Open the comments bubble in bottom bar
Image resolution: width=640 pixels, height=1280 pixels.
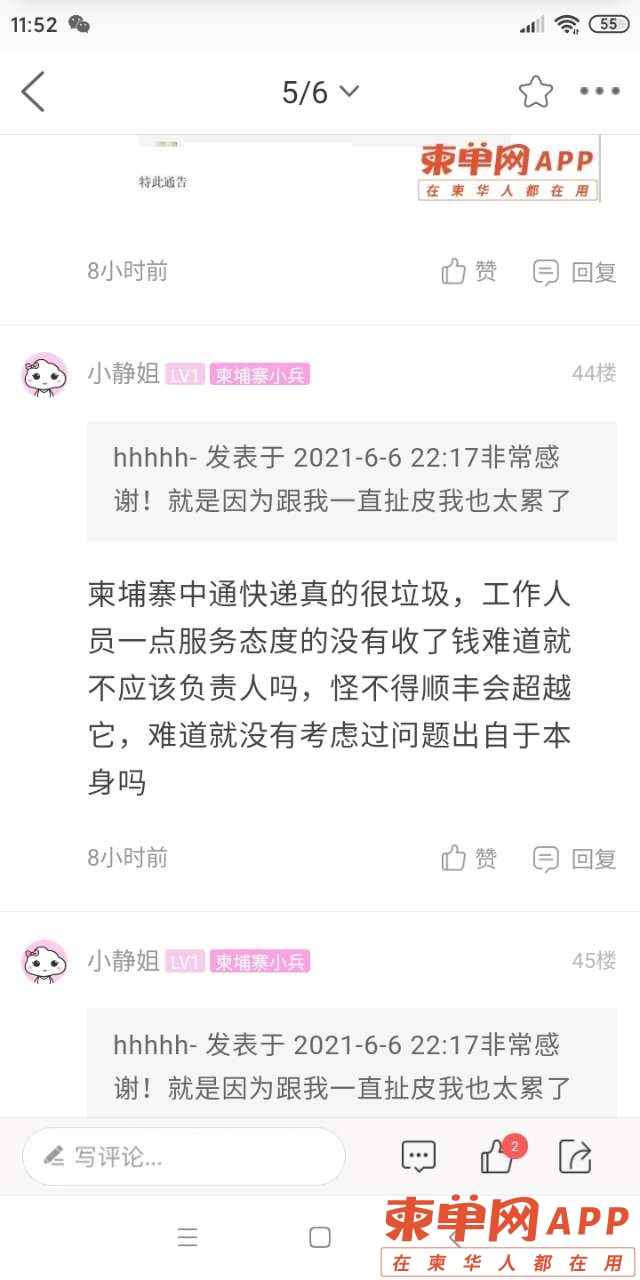(418, 1156)
